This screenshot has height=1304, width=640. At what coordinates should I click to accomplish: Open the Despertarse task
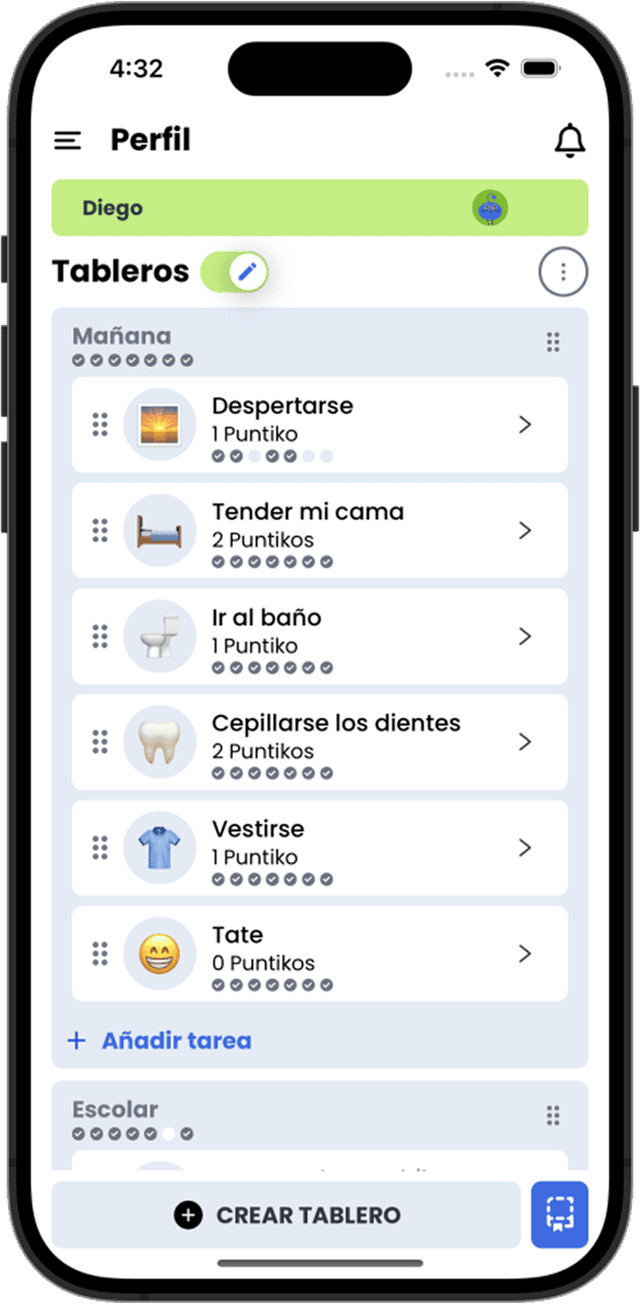point(319,425)
